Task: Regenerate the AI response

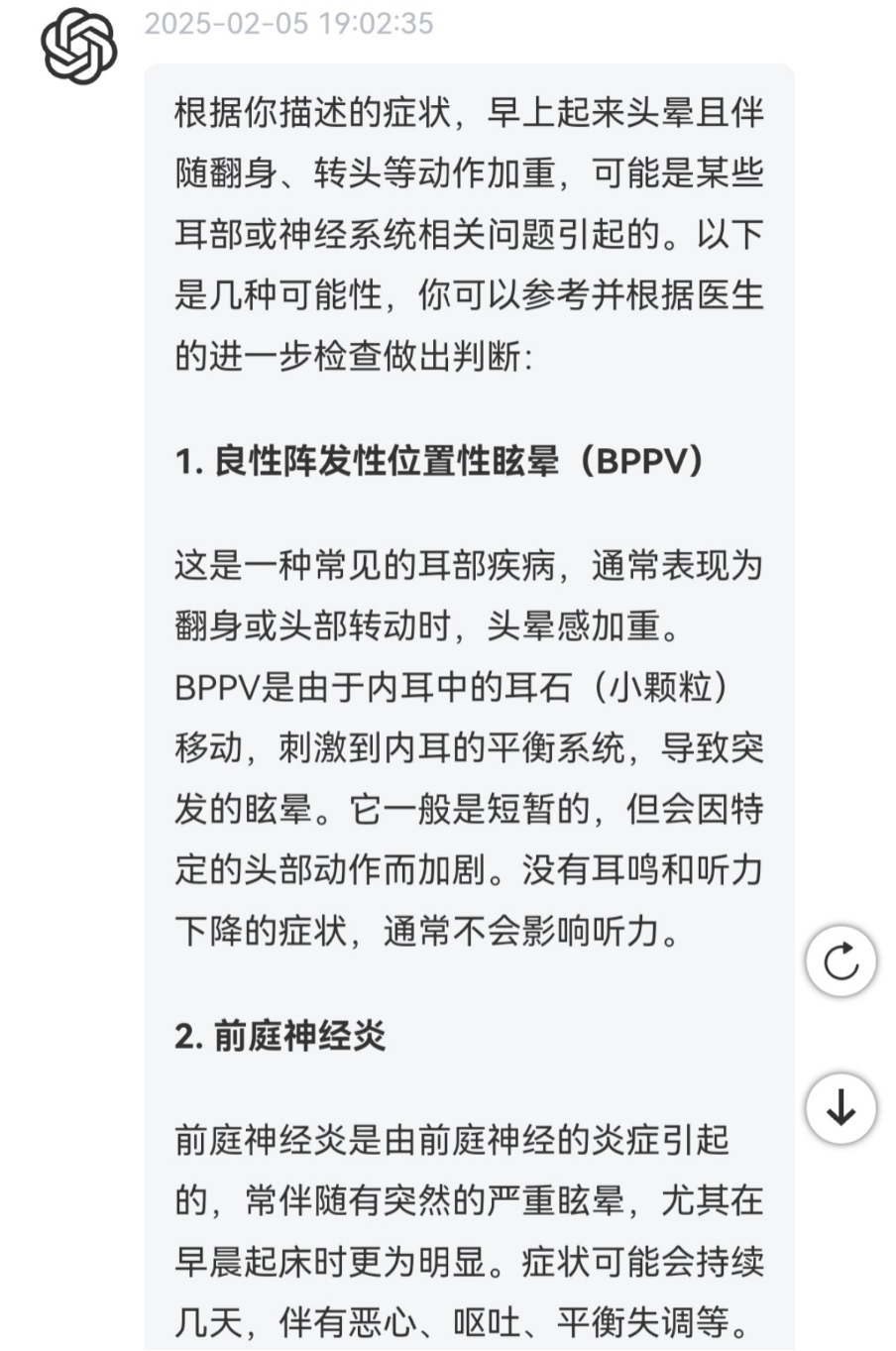Action: (x=840, y=960)
